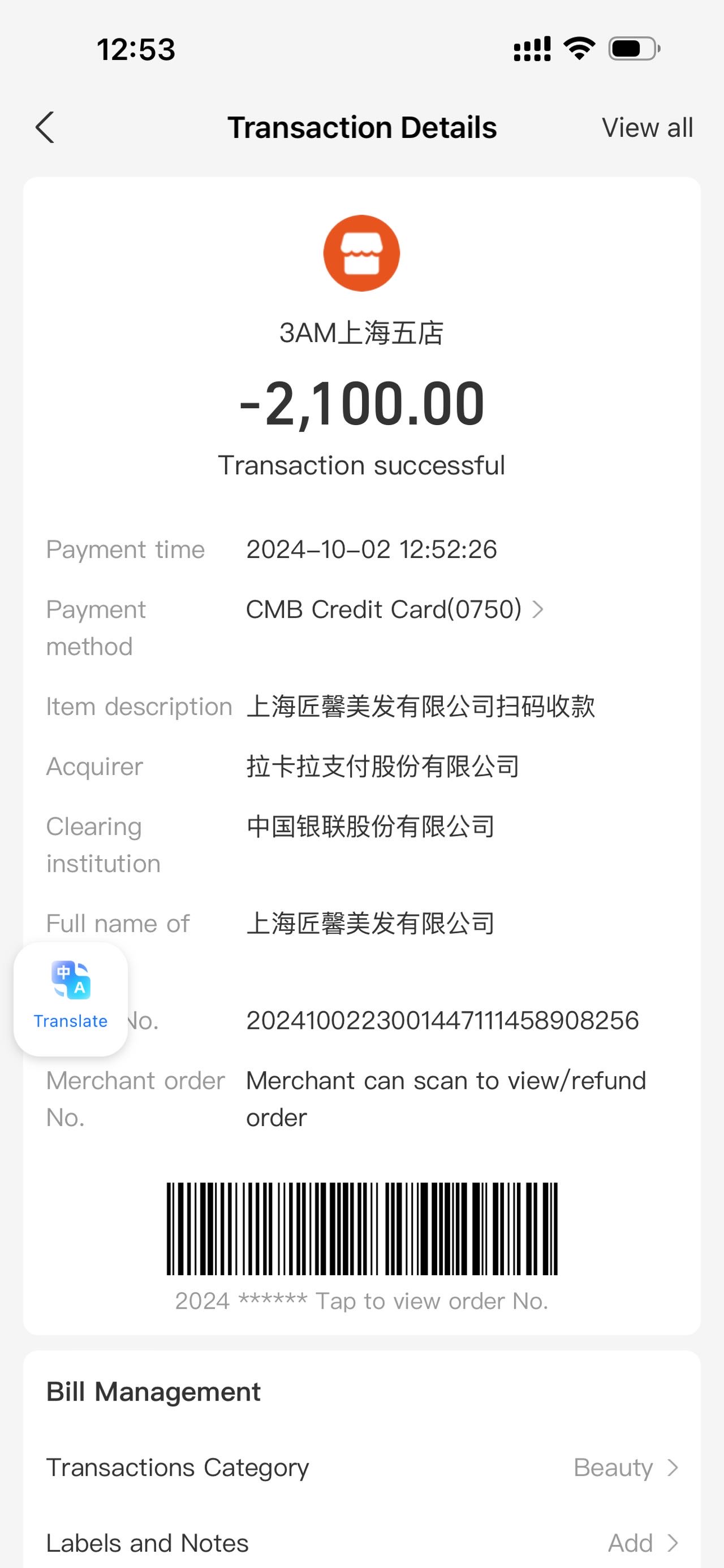Tap the barcode to view order No.
The width and height of the screenshot is (724, 1568).
click(x=363, y=1228)
